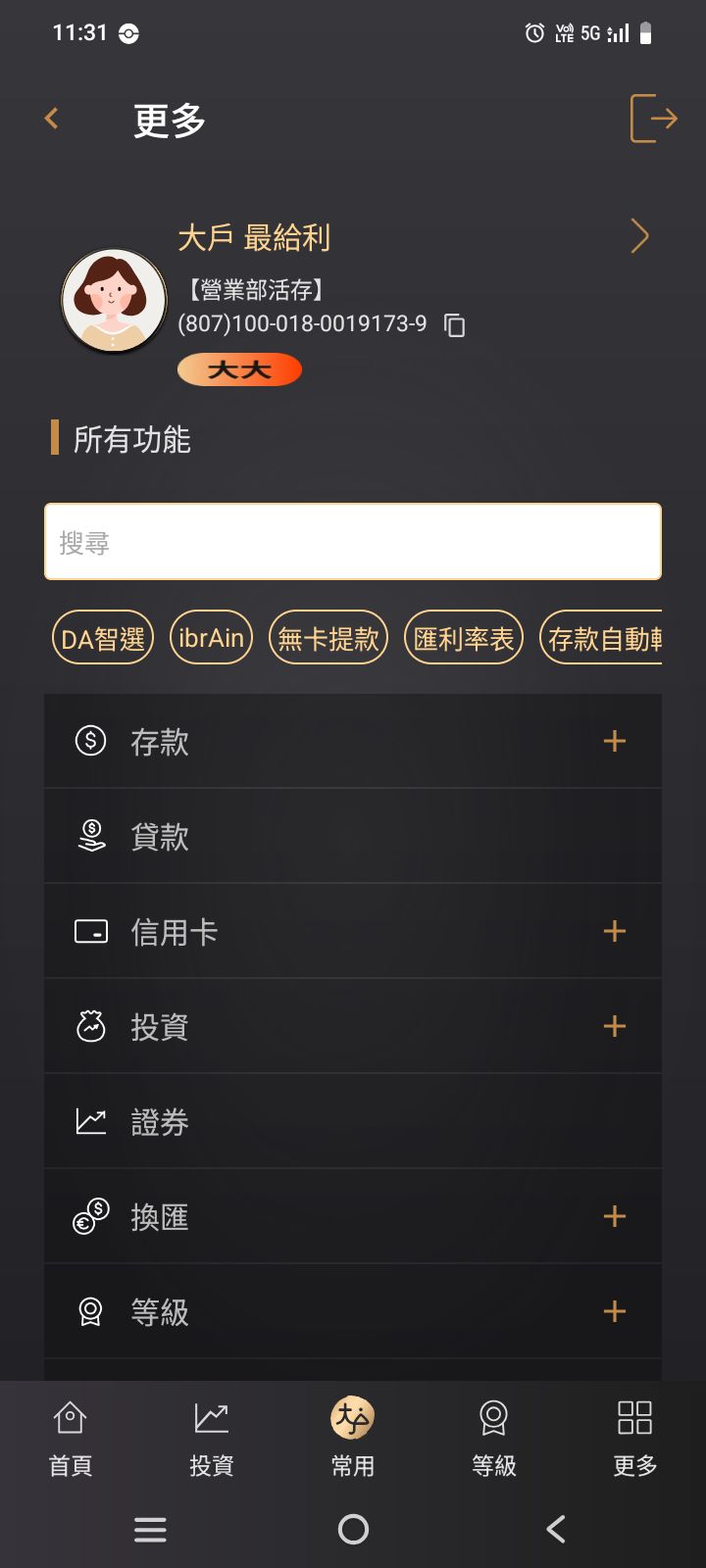Screen dimensions: 706x1568
Task: Go back using the top-left arrow
Action: point(52,120)
